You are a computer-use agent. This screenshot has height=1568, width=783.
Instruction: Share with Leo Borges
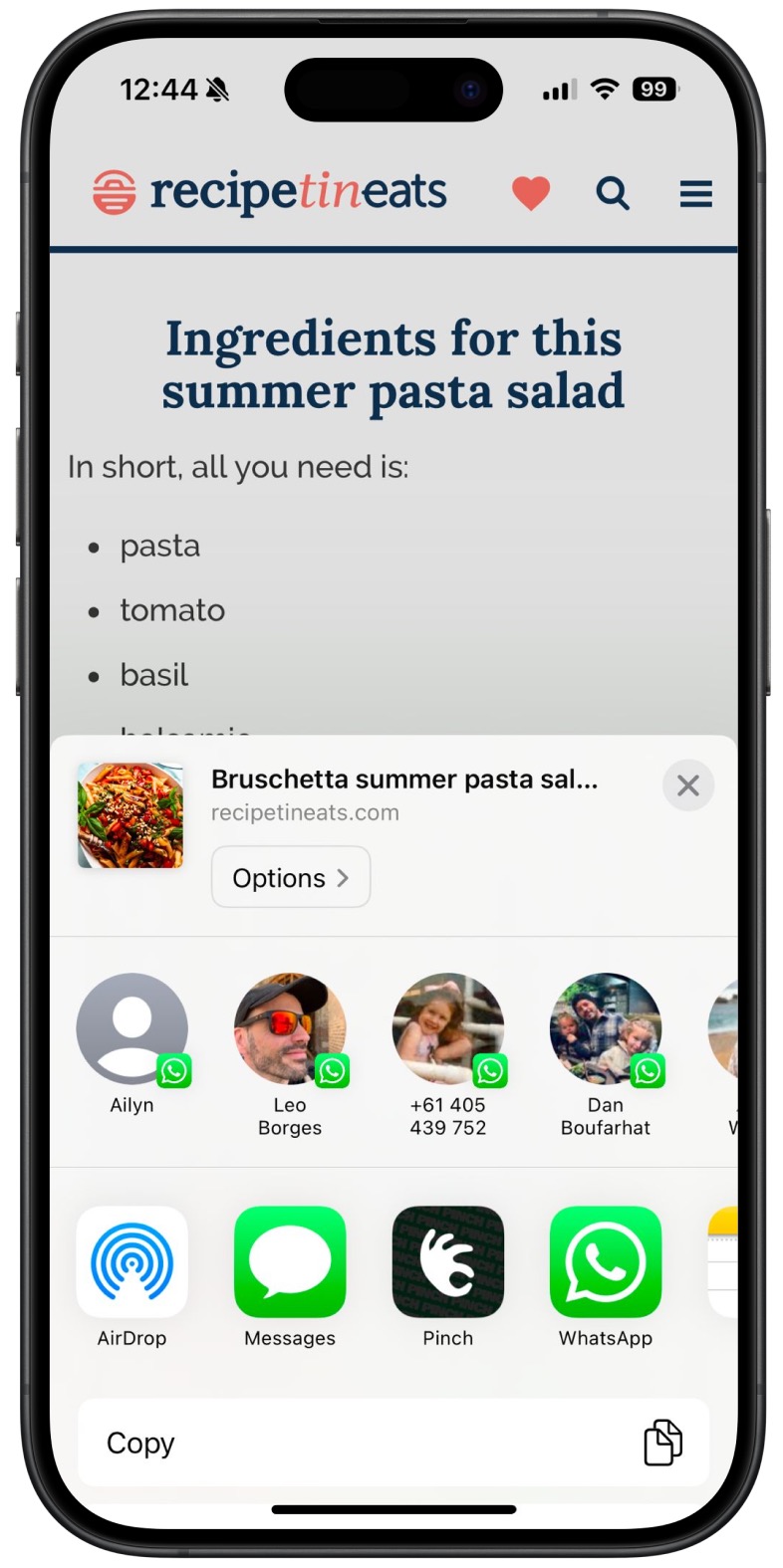tap(290, 1029)
